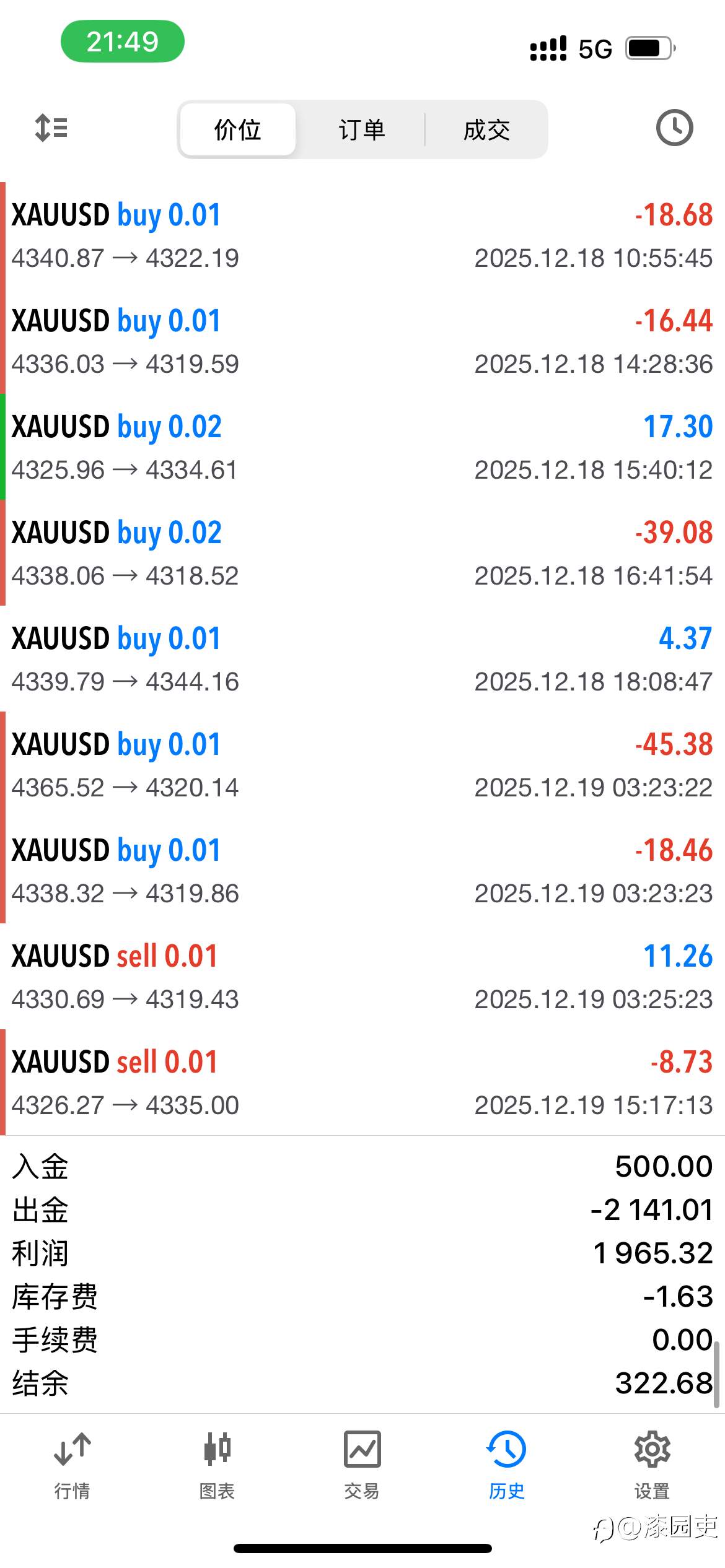Expand the XAUUSD sell with -8.73 loss

pos(362,1082)
